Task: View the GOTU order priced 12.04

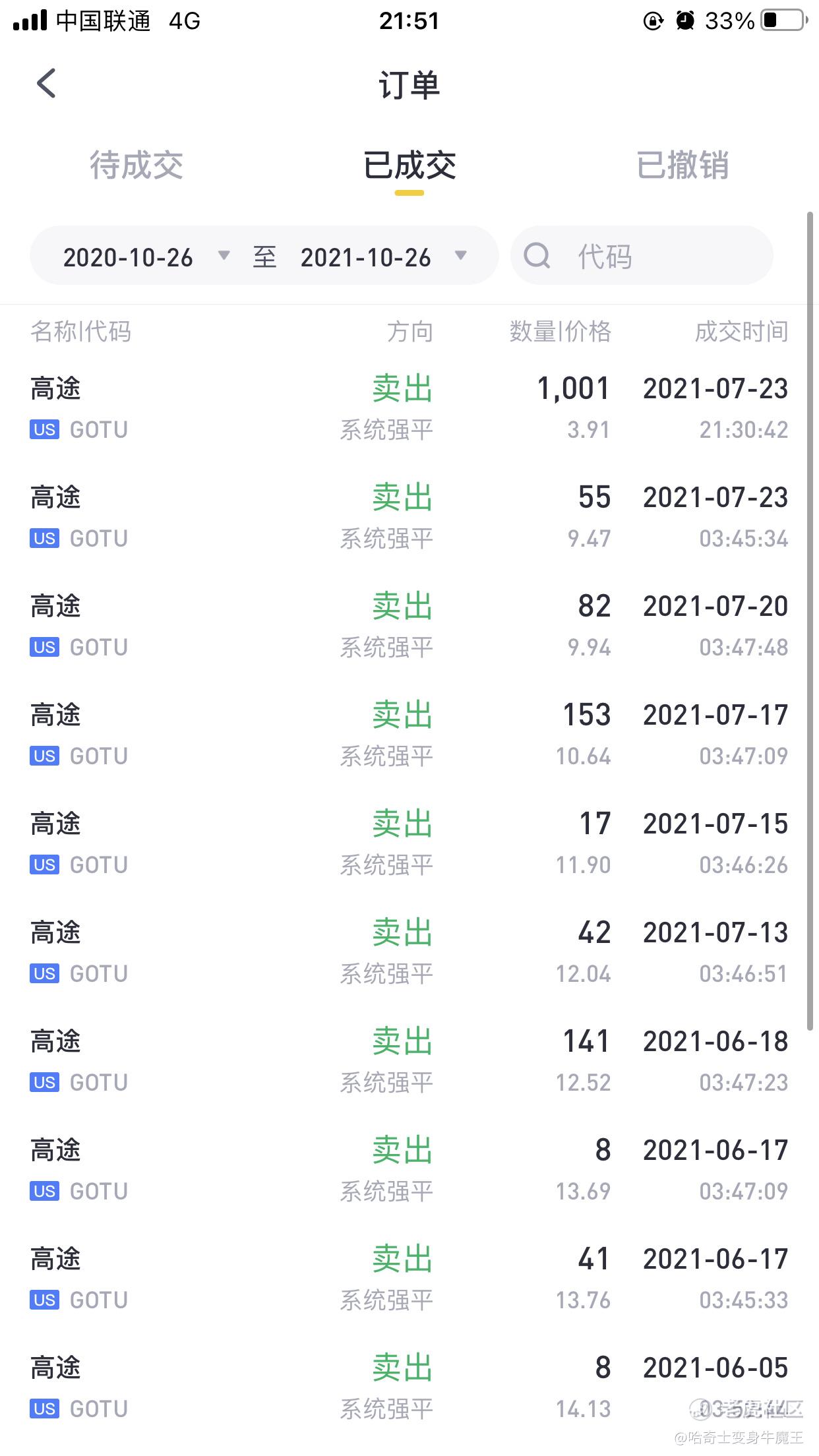Action: [409, 952]
